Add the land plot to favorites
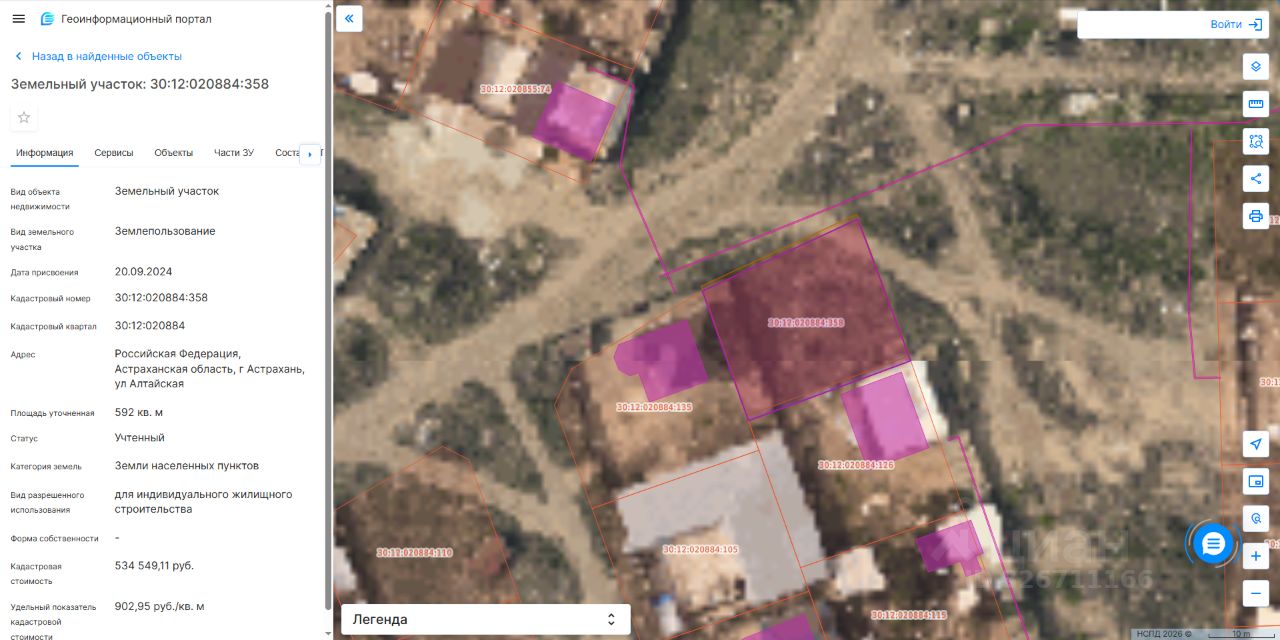The image size is (1280, 640). point(24,118)
